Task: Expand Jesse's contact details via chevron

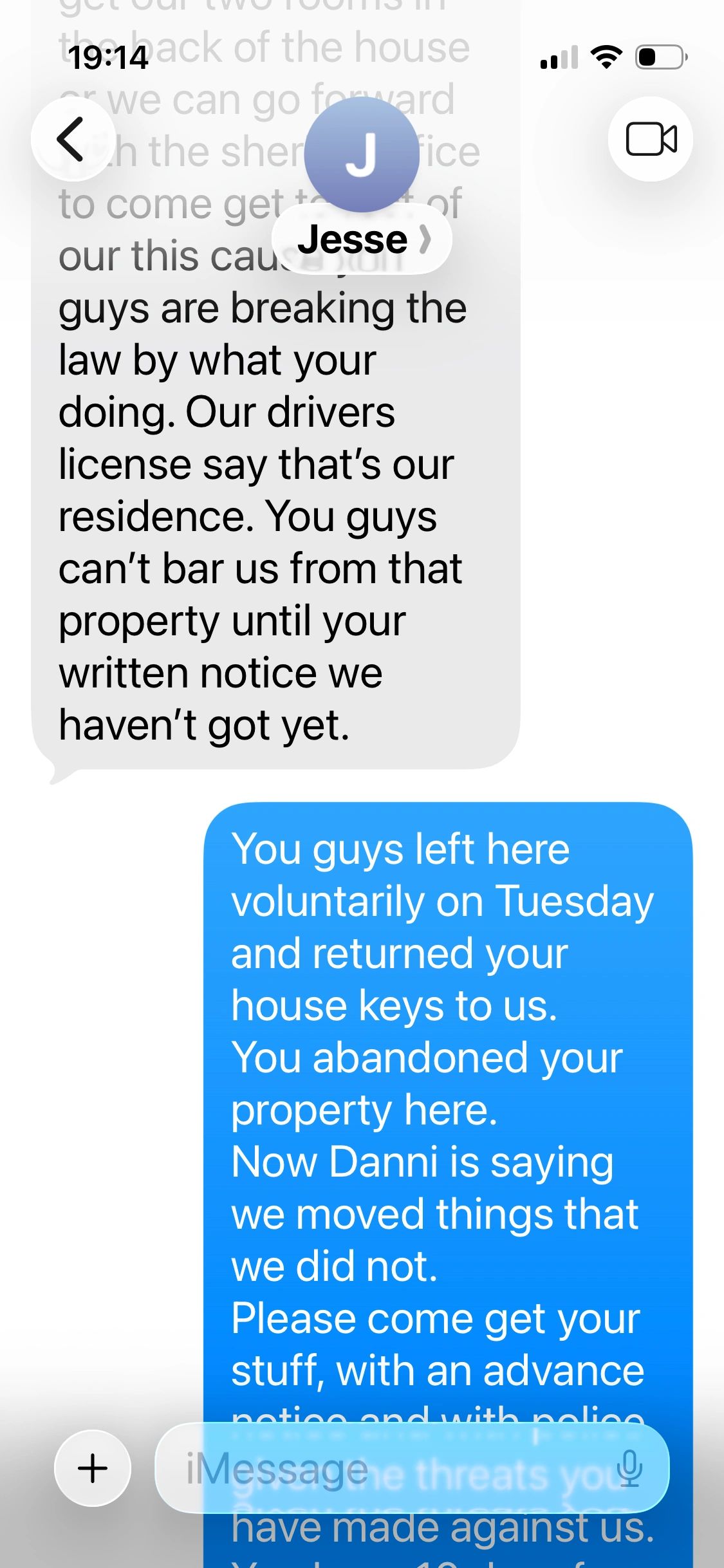Action: 425,238
